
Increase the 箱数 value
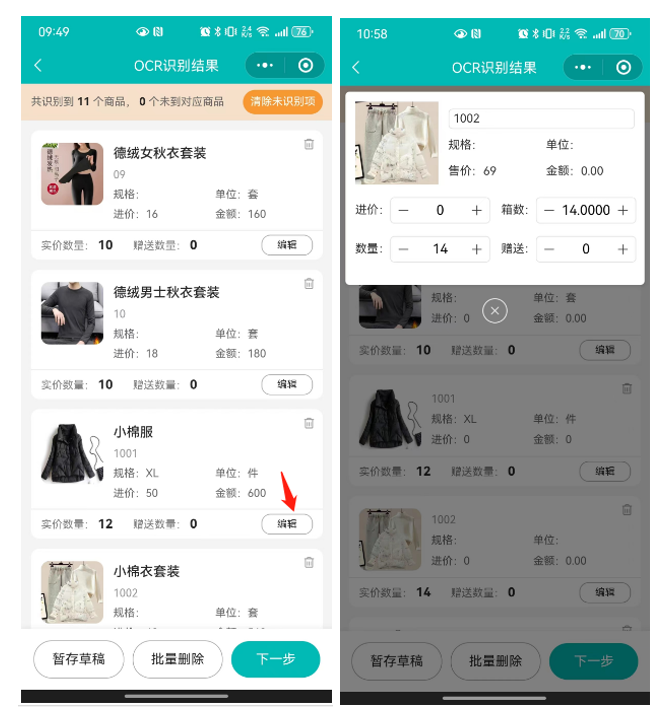(x=623, y=210)
